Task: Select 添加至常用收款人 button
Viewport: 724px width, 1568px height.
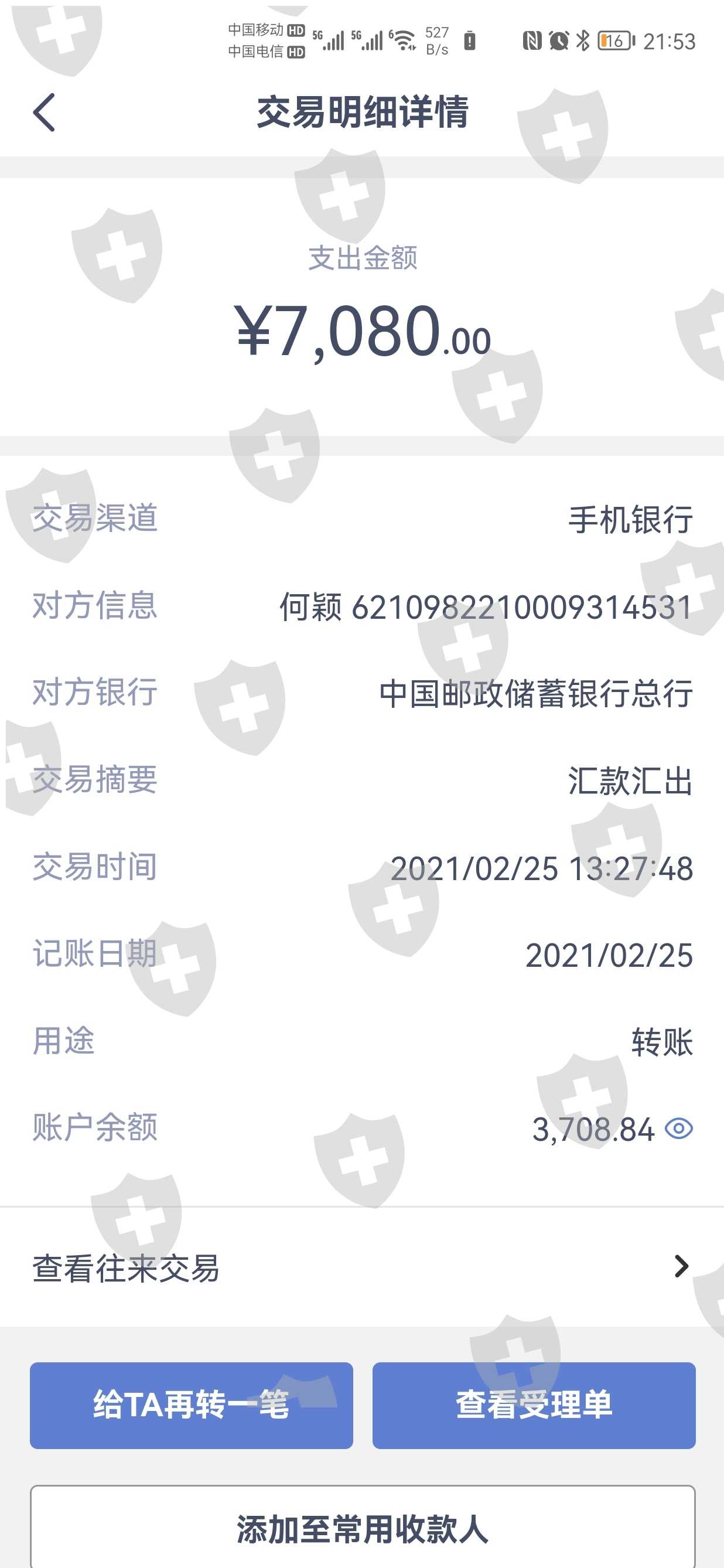Action: click(363, 1526)
